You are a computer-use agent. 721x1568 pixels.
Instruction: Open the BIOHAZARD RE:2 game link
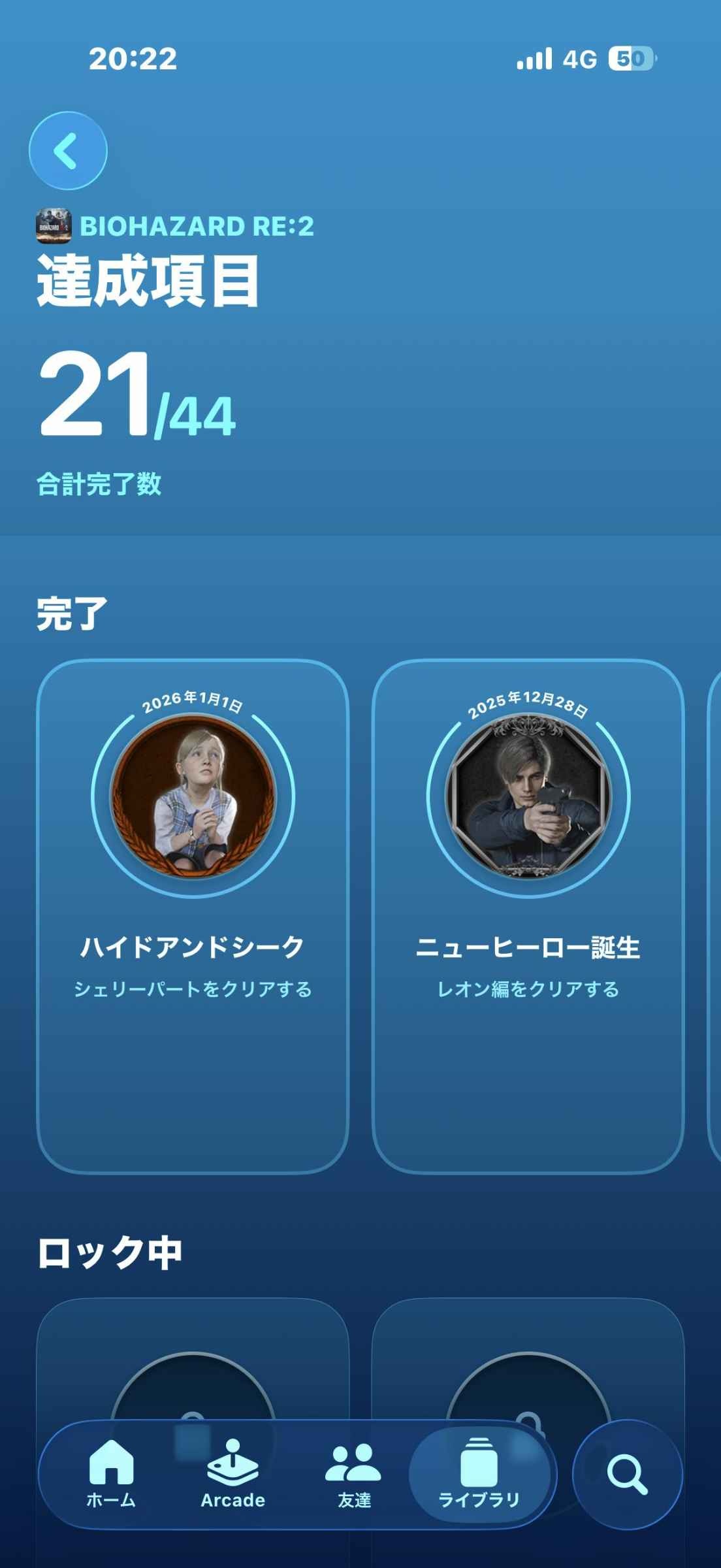[x=176, y=226]
